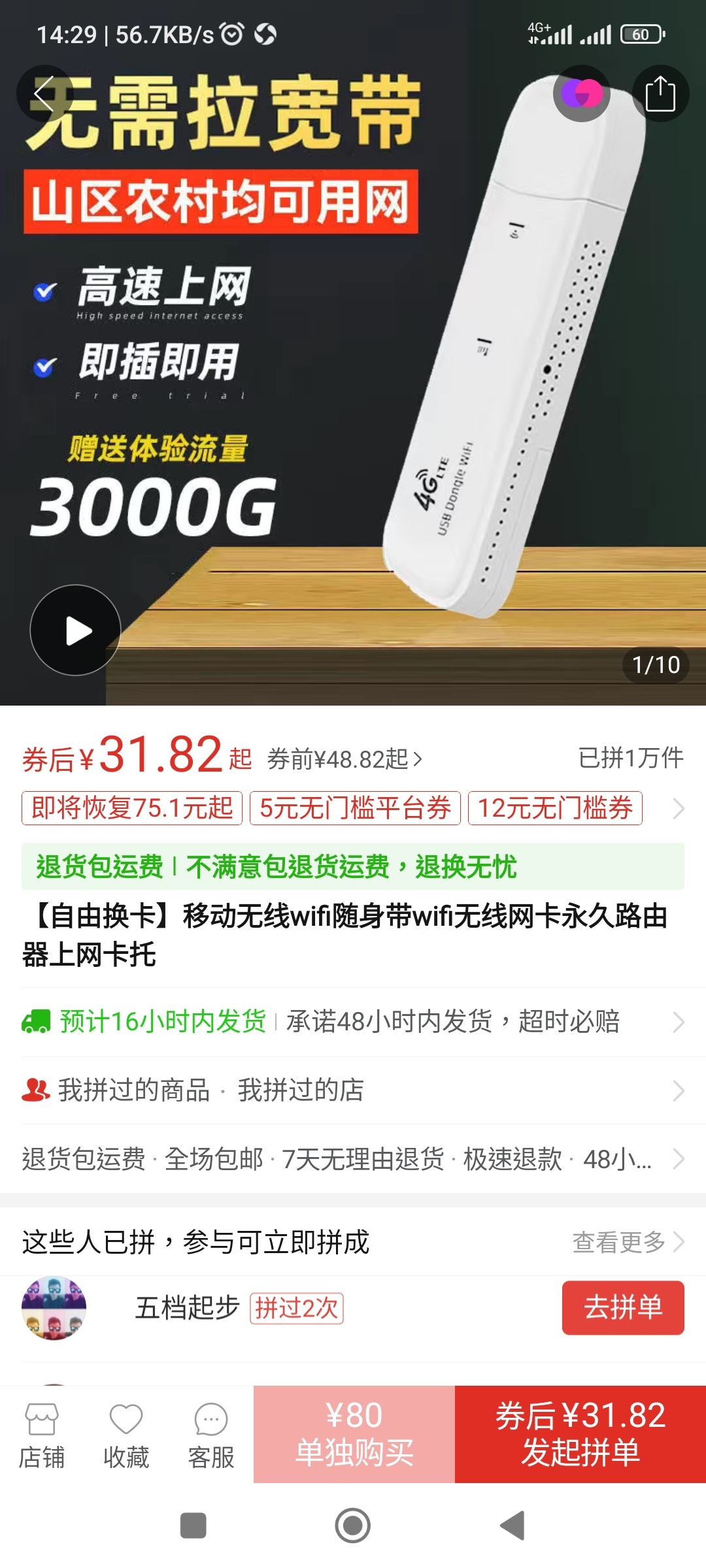Tap the 去拼单 button
706x1568 pixels.
pyautogui.click(x=623, y=1308)
